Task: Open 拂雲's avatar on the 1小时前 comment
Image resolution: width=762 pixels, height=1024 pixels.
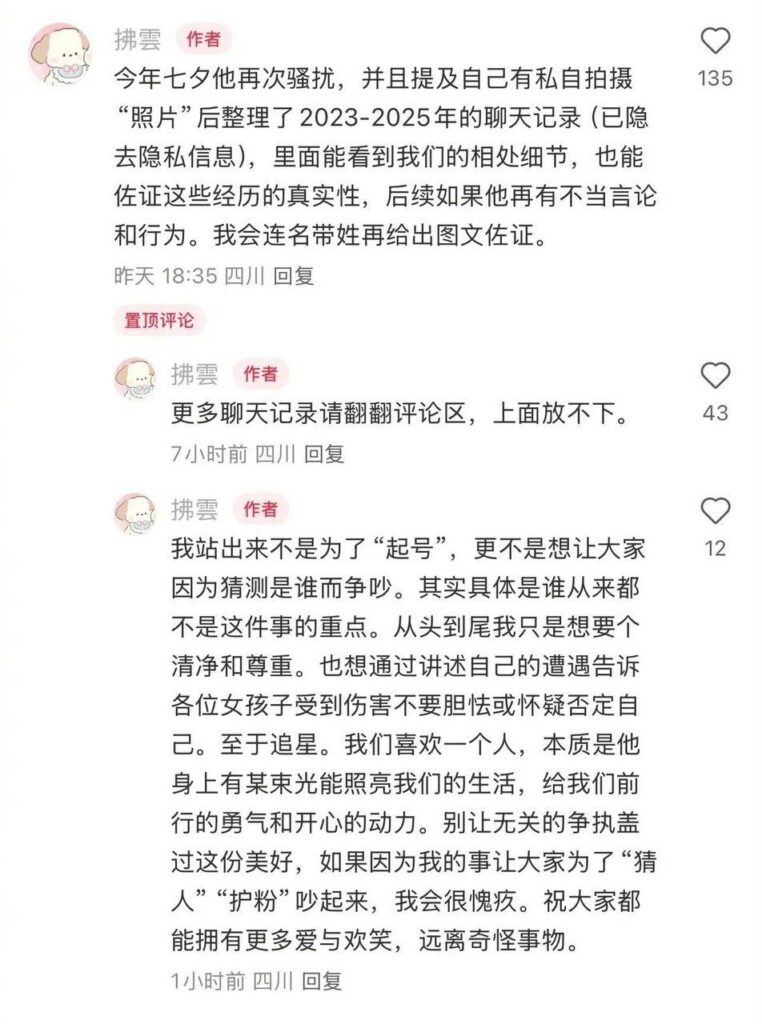Action: coord(135,512)
